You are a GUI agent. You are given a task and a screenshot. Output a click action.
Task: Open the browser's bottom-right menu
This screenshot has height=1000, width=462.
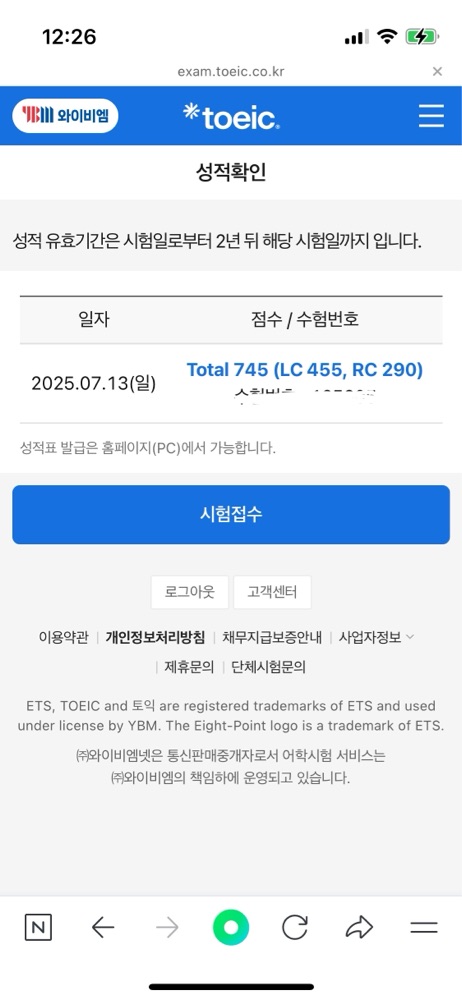(x=424, y=928)
